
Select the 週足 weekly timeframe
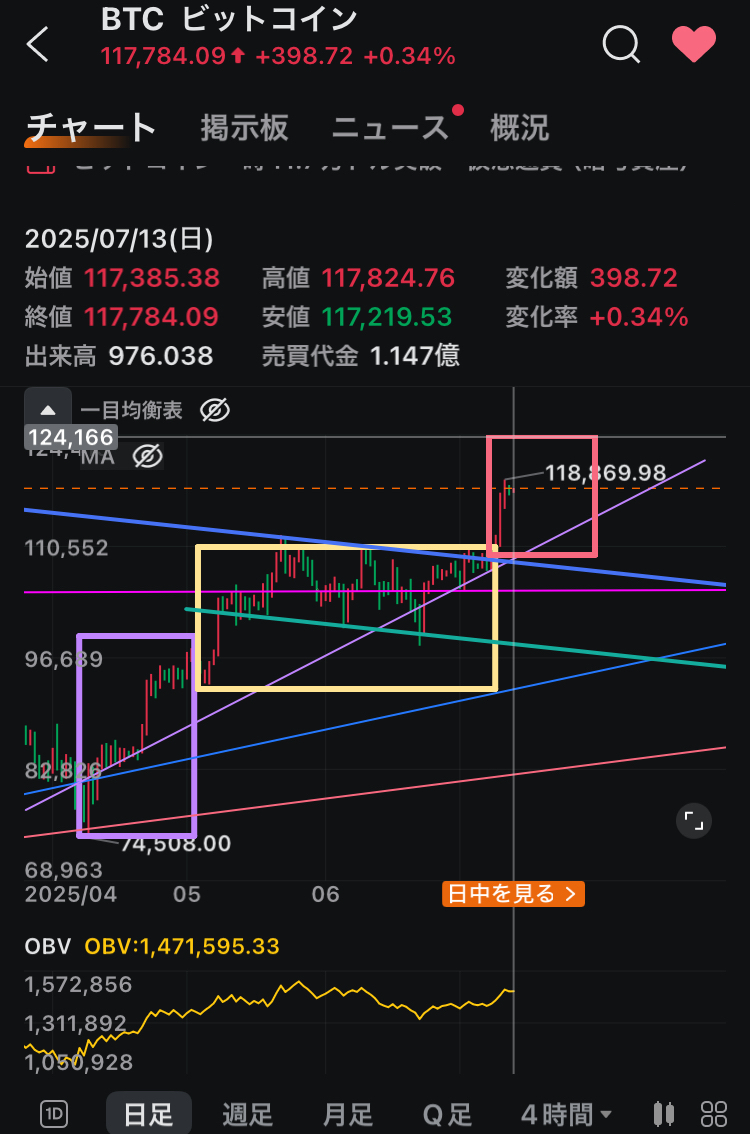(x=247, y=1113)
